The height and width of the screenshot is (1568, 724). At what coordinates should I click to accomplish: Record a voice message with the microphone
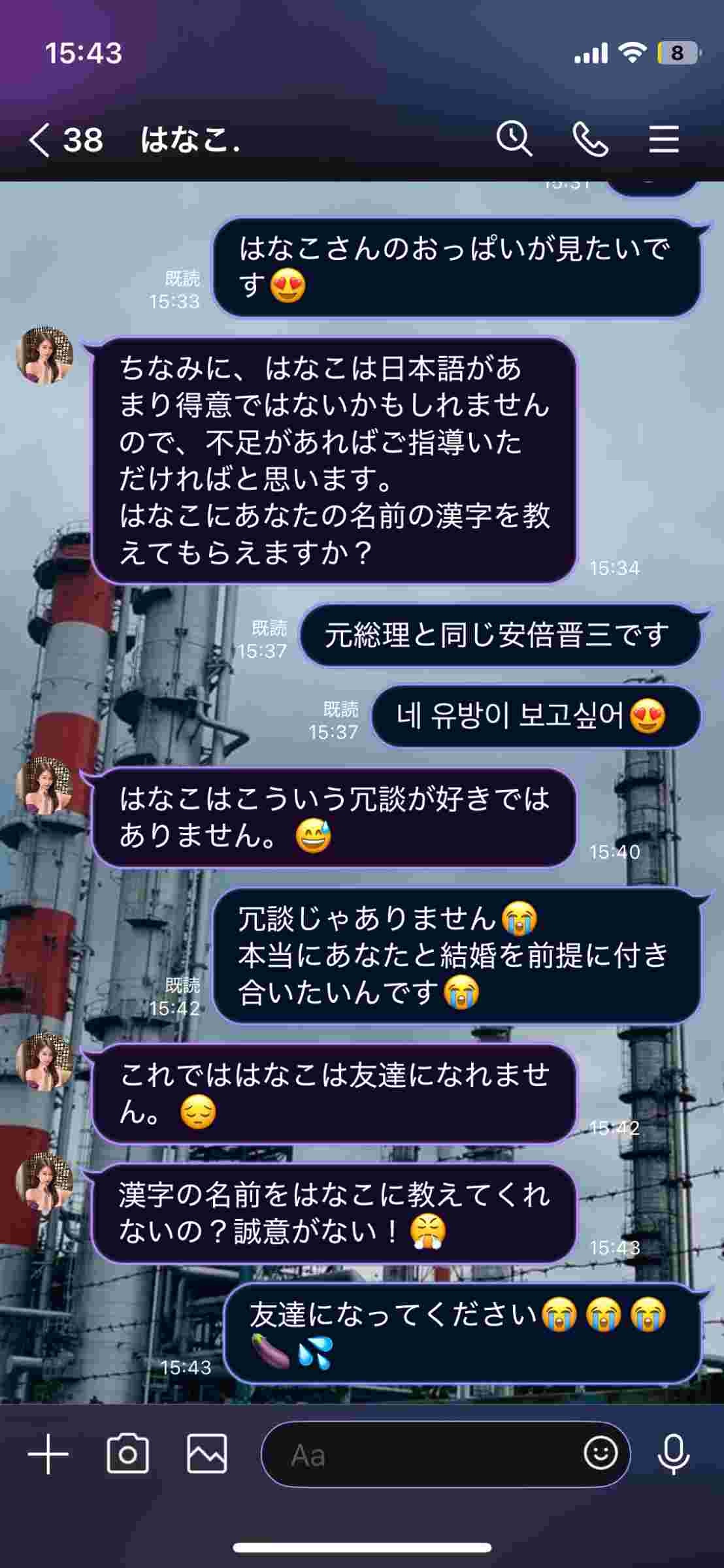(x=673, y=1455)
